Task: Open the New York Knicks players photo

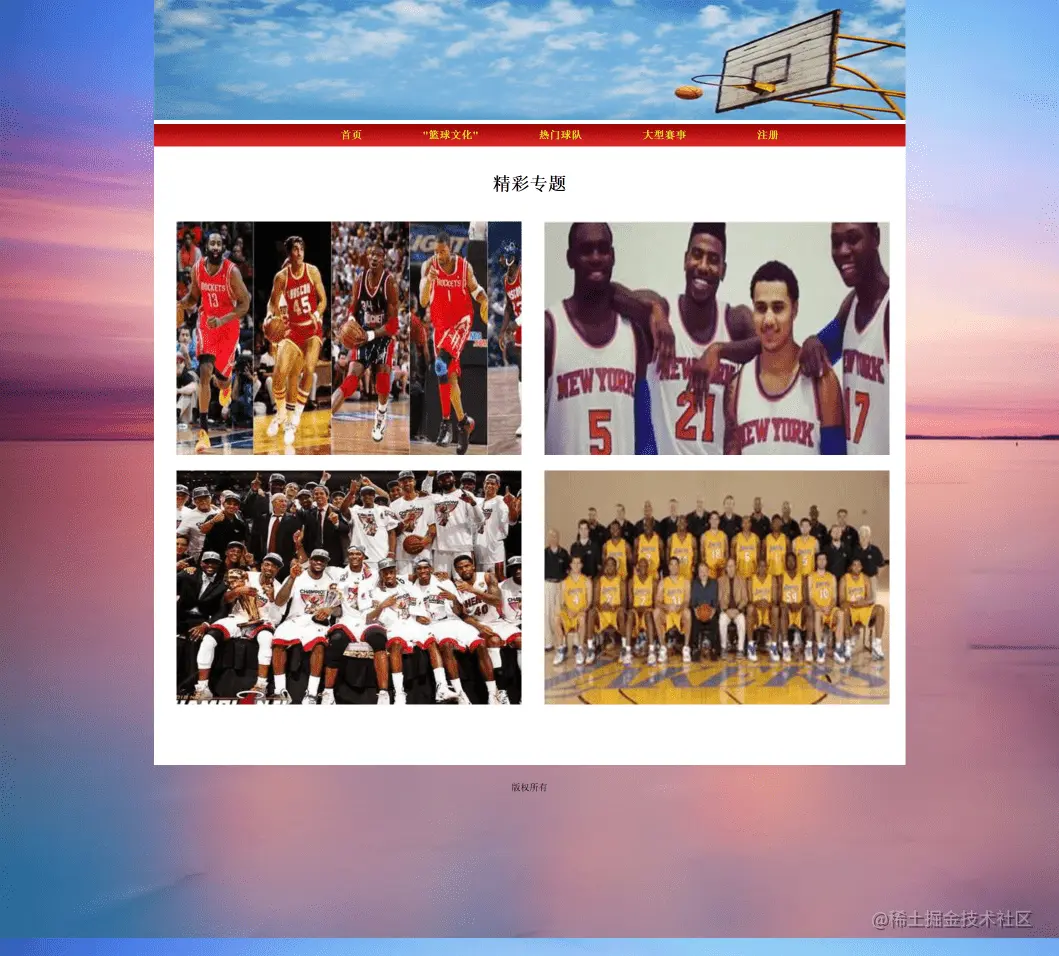Action: [716, 338]
